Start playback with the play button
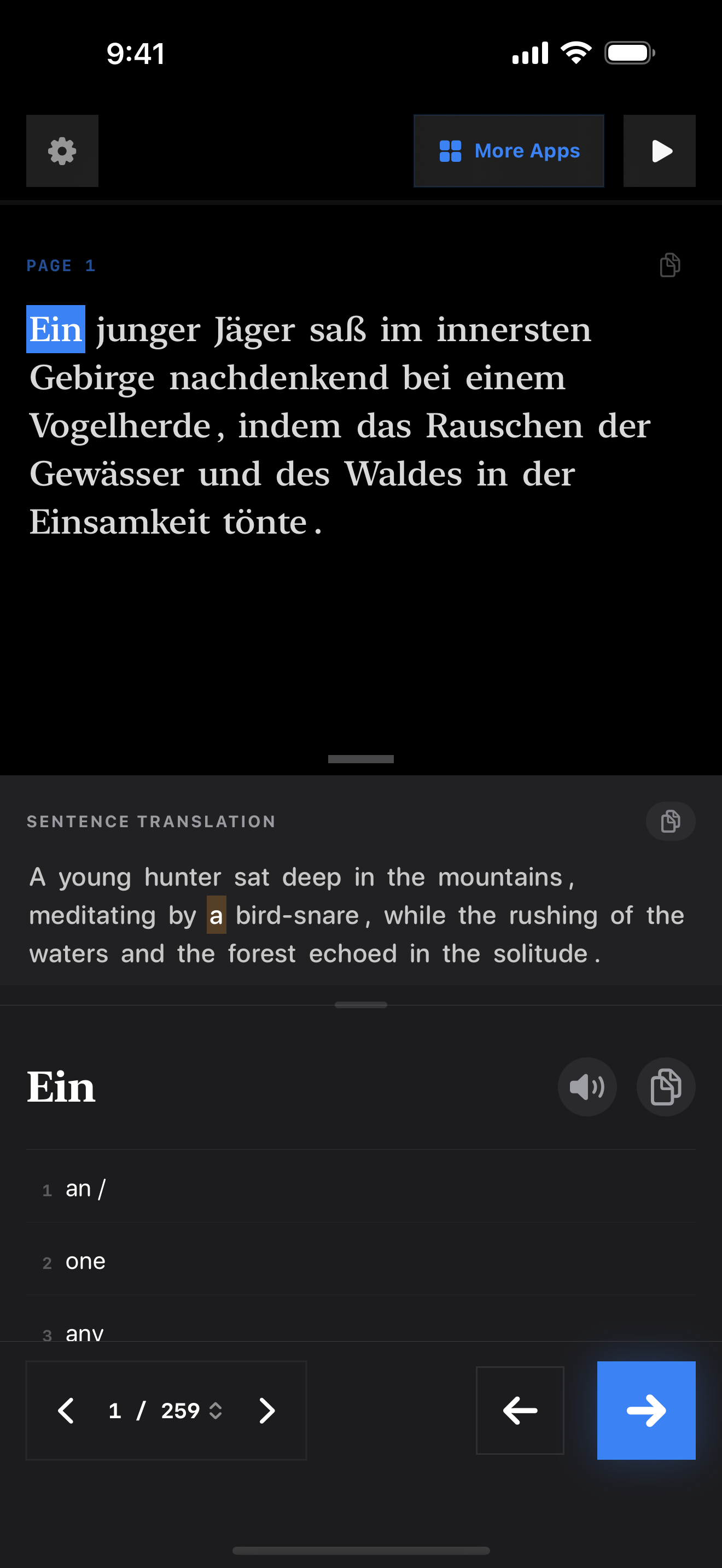This screenshot has width=722, height=1568. [x=659, y=151]
